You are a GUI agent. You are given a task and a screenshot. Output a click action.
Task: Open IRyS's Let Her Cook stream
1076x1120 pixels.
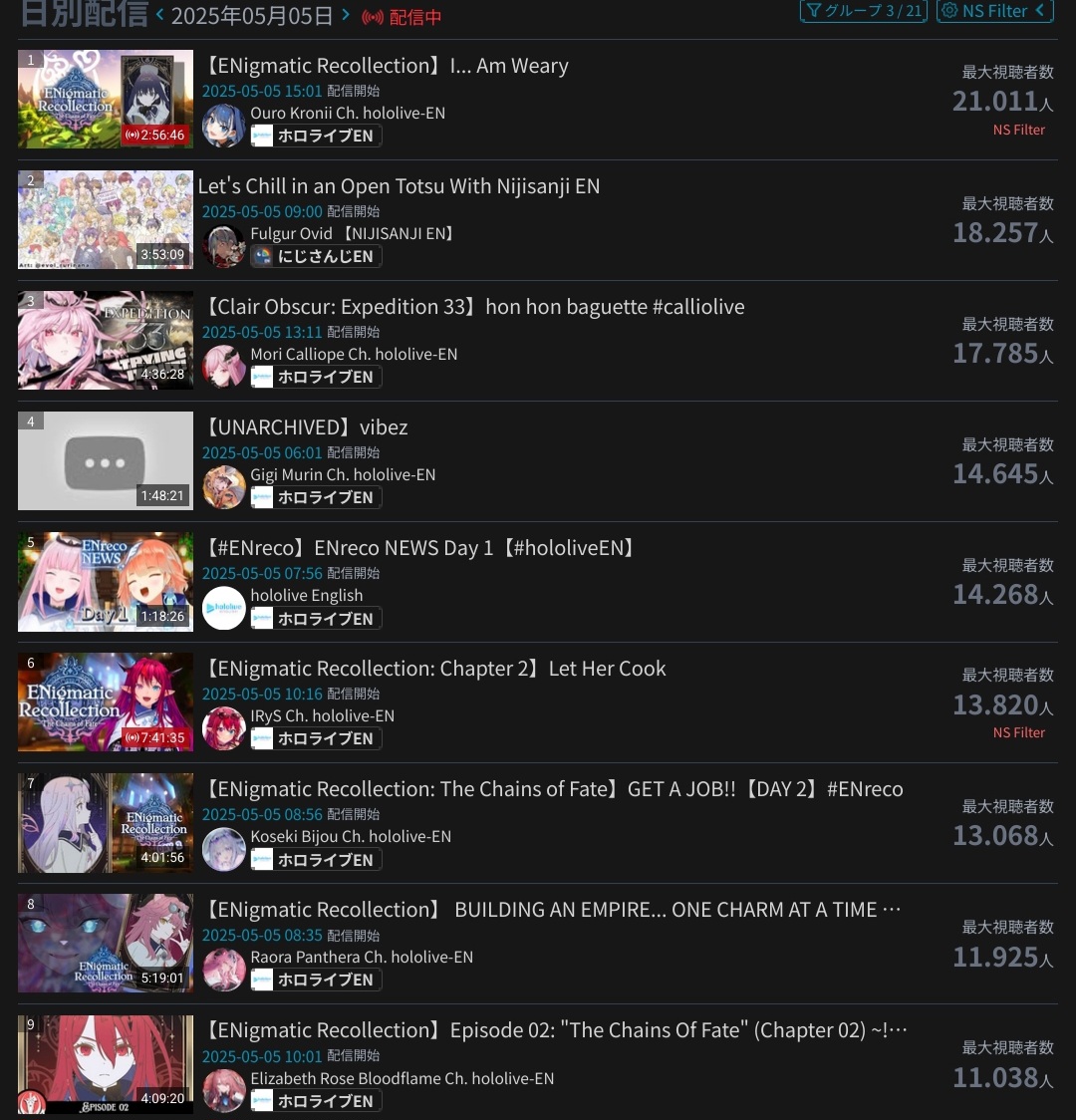435,669
